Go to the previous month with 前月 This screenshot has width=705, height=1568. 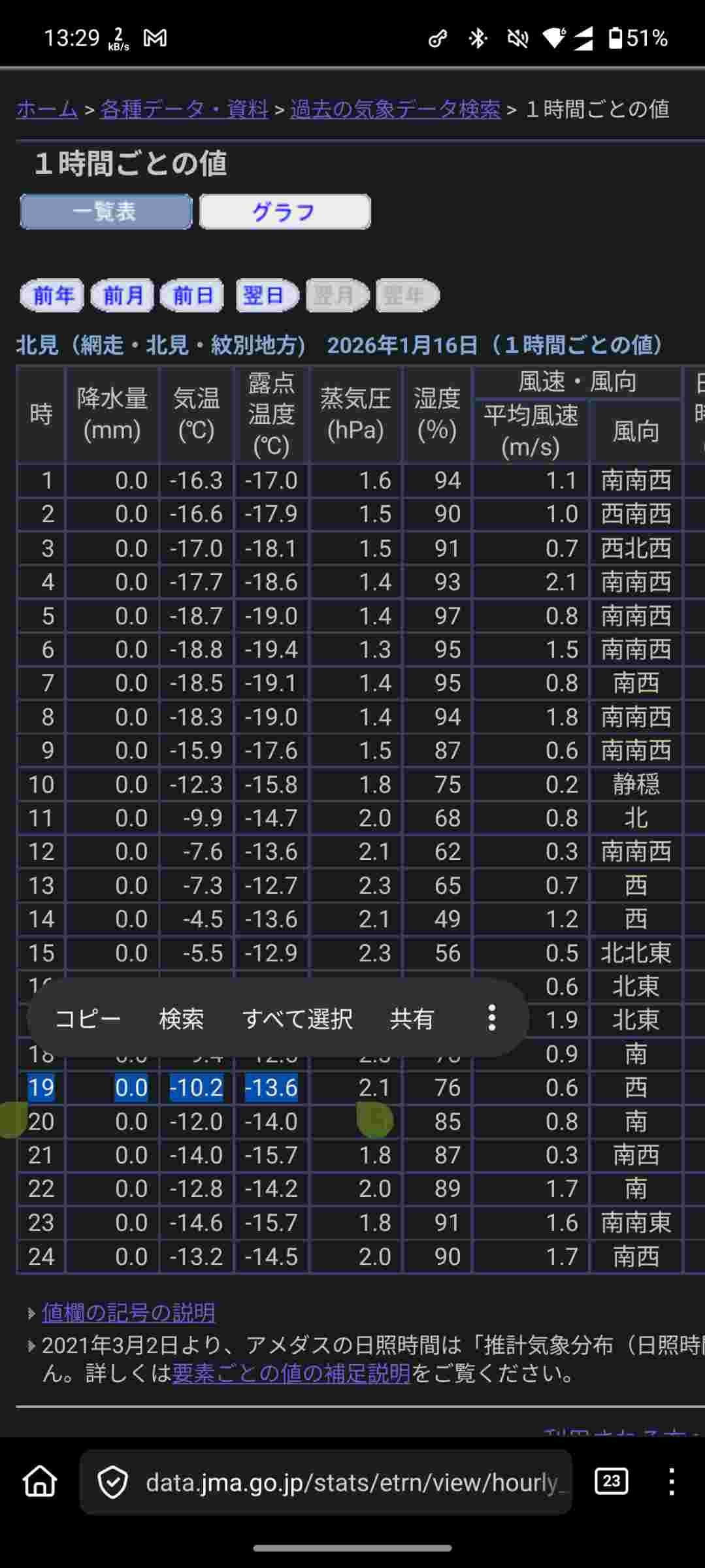click(122, 296)
